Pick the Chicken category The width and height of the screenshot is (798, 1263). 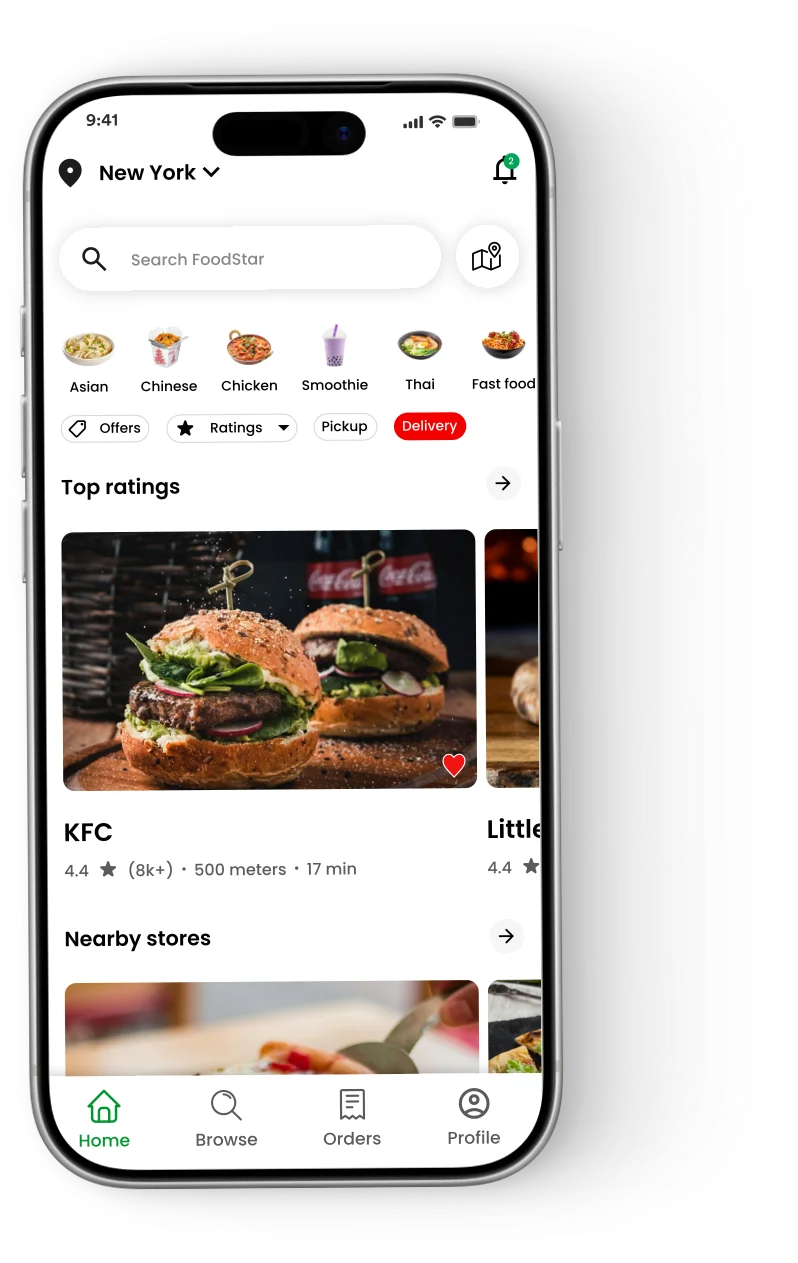(x=249, y=361)
